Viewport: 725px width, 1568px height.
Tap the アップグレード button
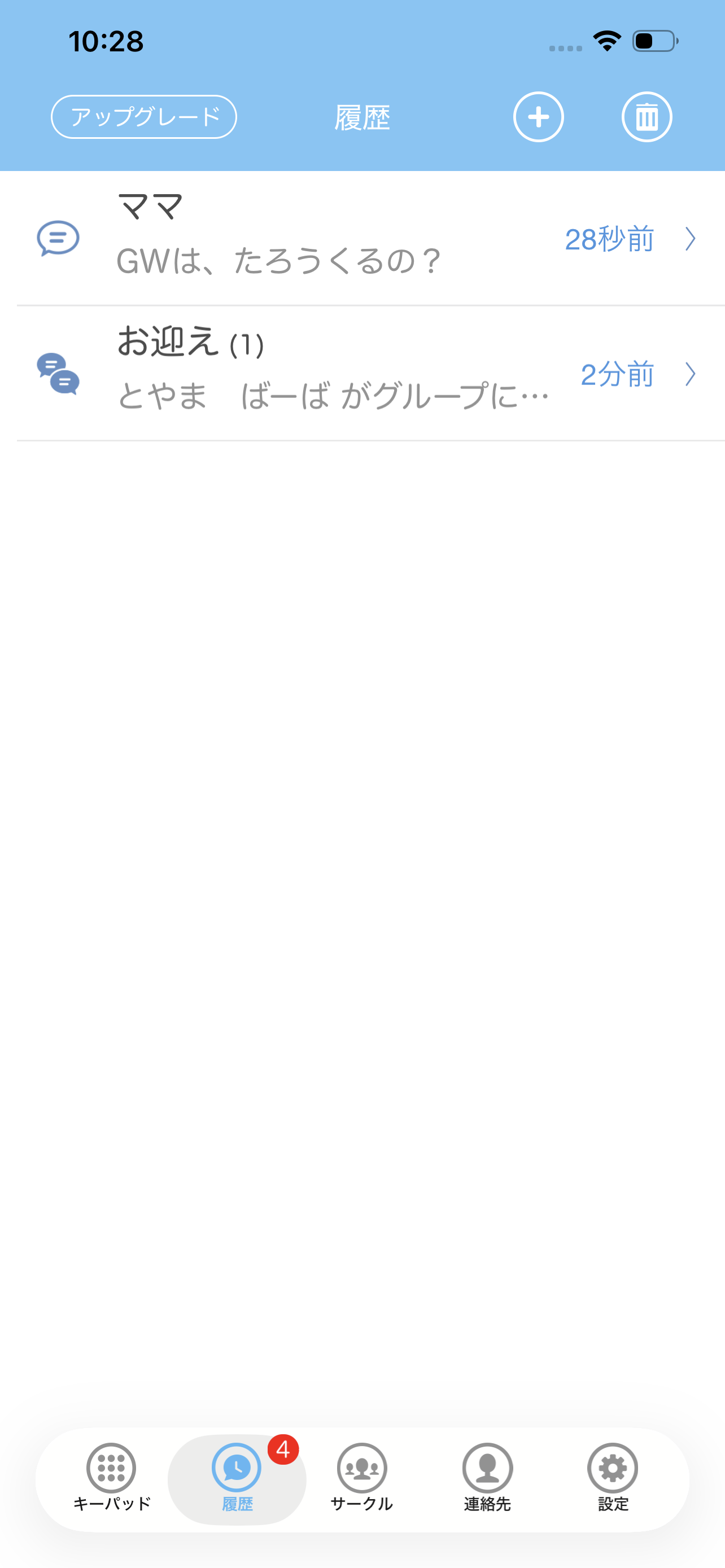tap(143, 117)
